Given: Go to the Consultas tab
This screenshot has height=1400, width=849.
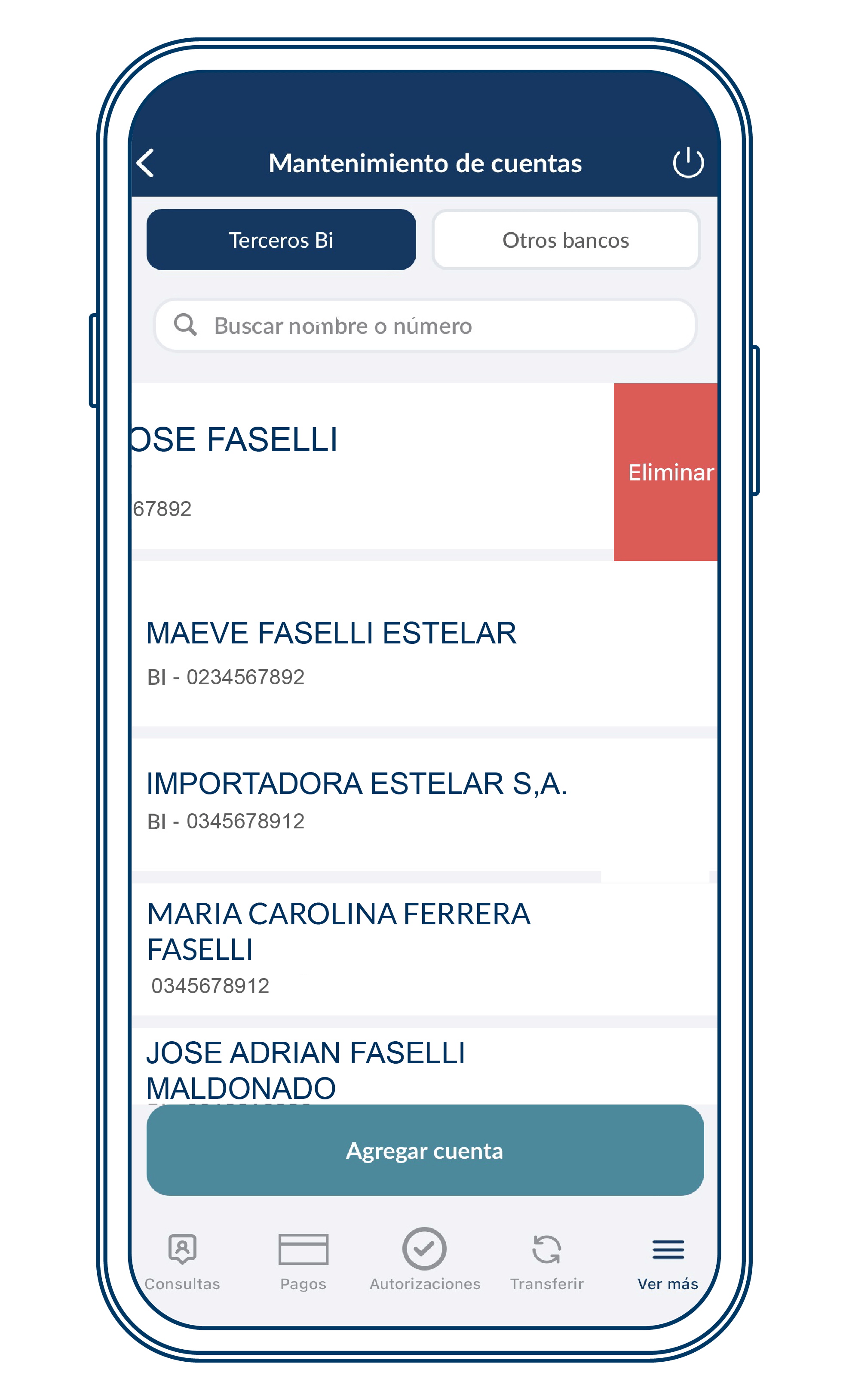Looking at the screenshot, I should coord(182,1261).
